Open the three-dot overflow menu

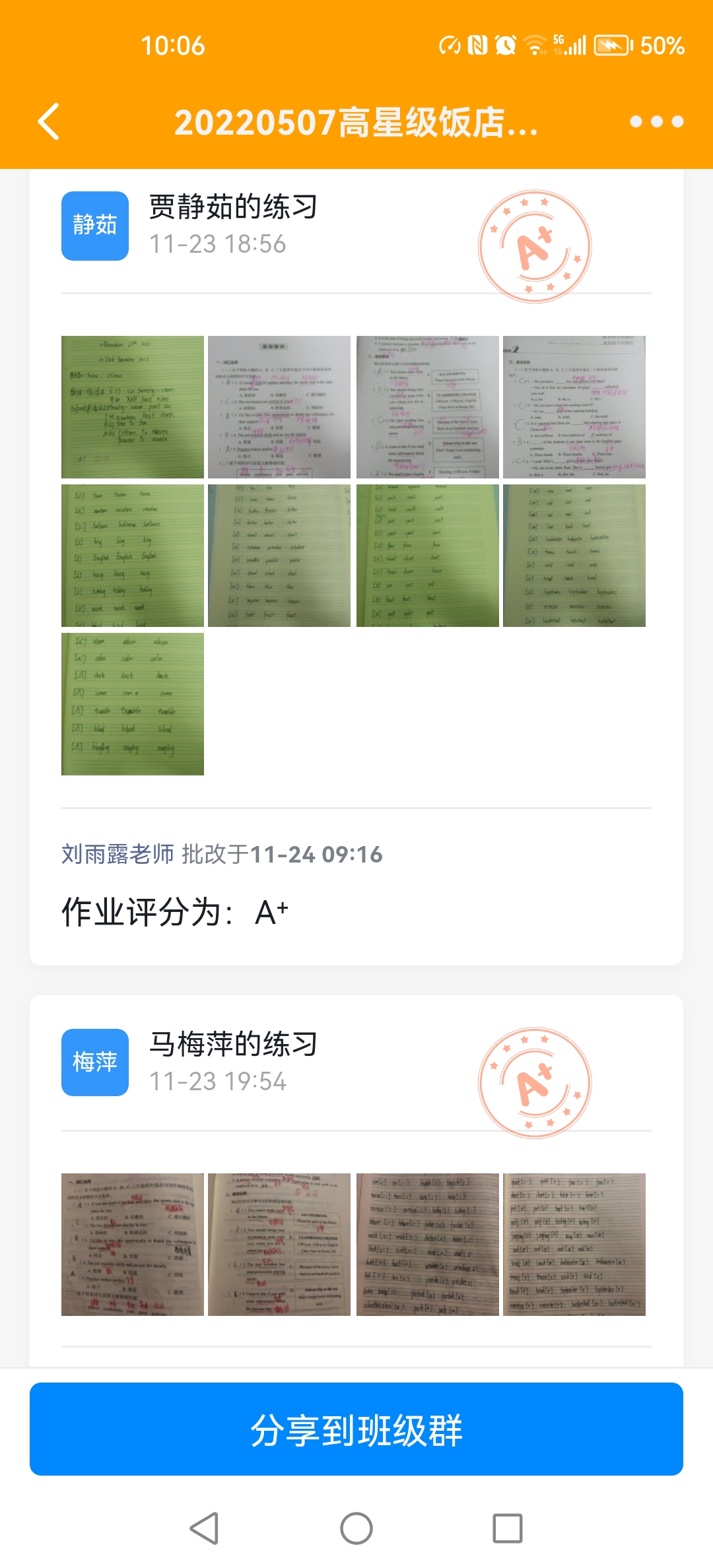(x=656, y=122)
